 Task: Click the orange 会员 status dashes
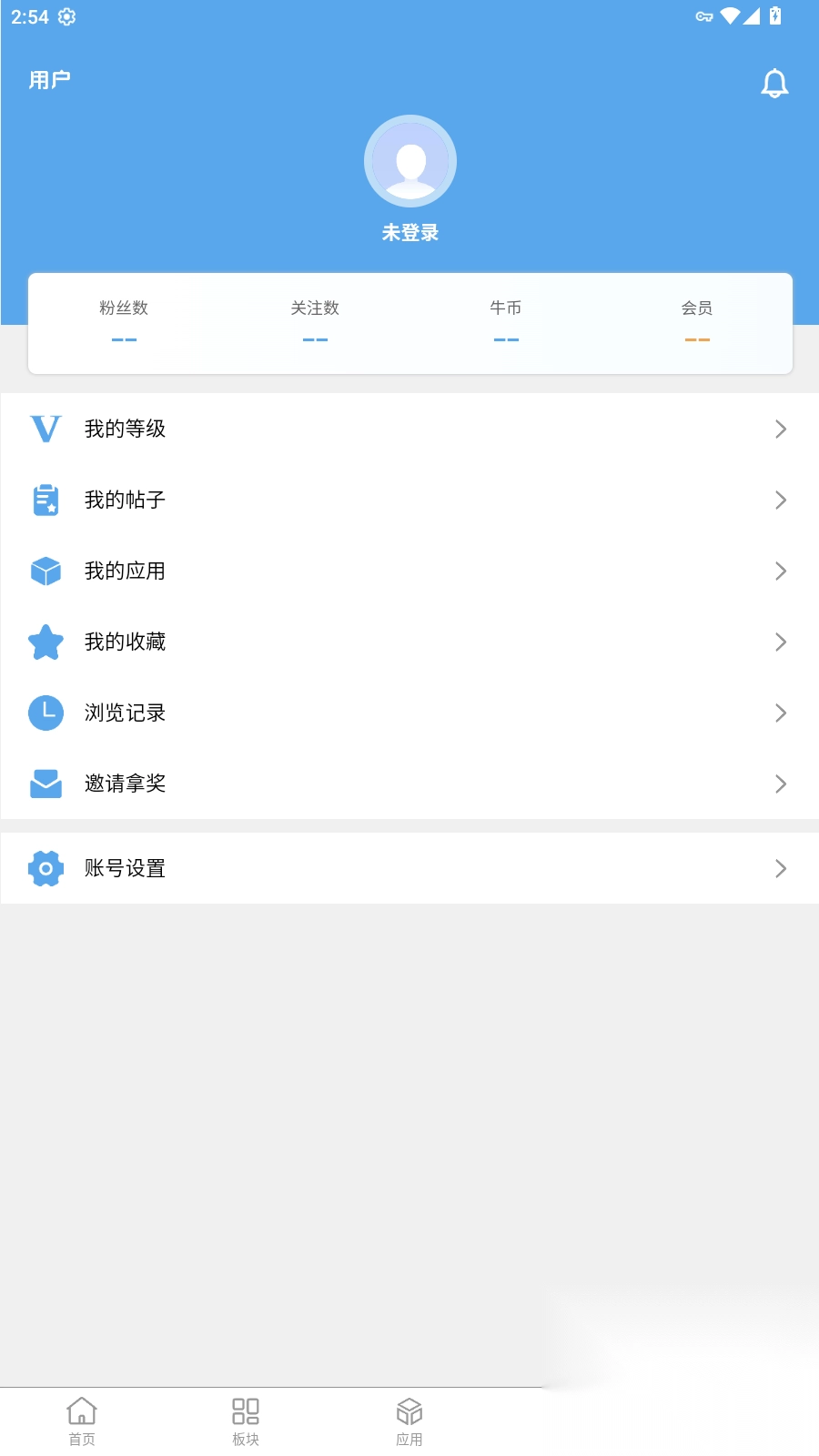pyautogui.click(x=698, y=338)
